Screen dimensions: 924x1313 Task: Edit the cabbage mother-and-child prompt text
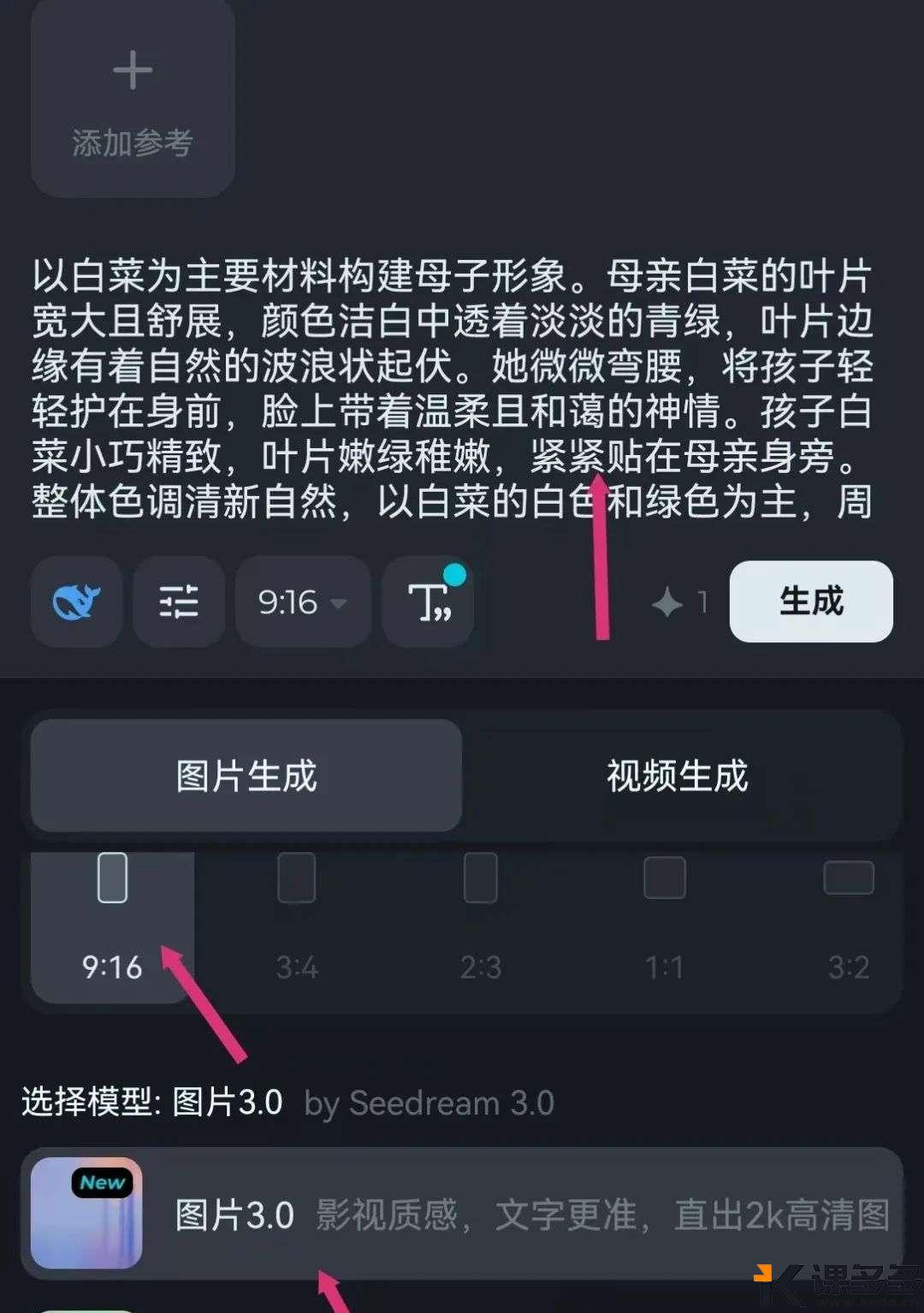(452, 389)
